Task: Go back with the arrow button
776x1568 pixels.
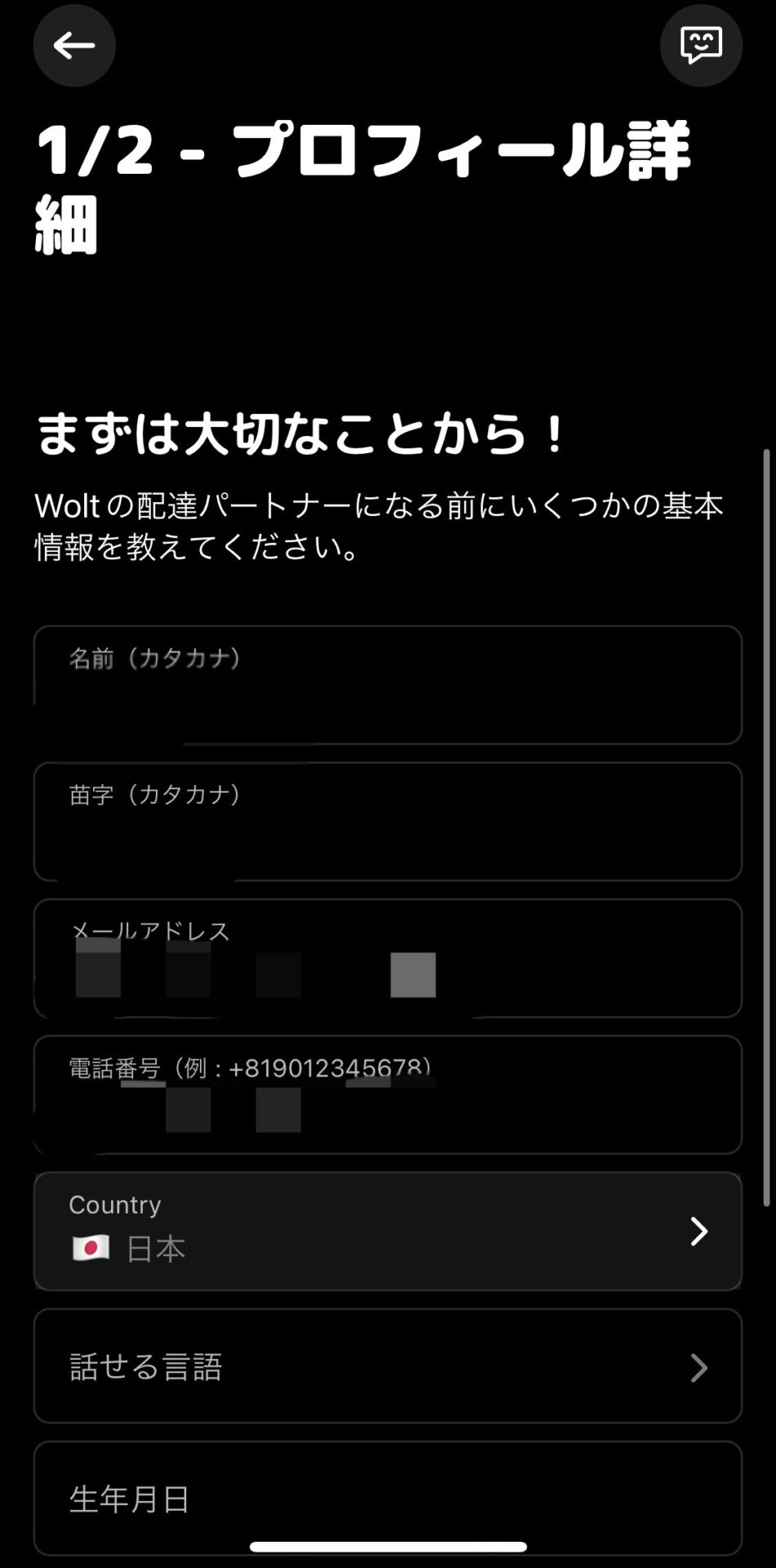Action: pyautogui.click(x=74, y=46)
